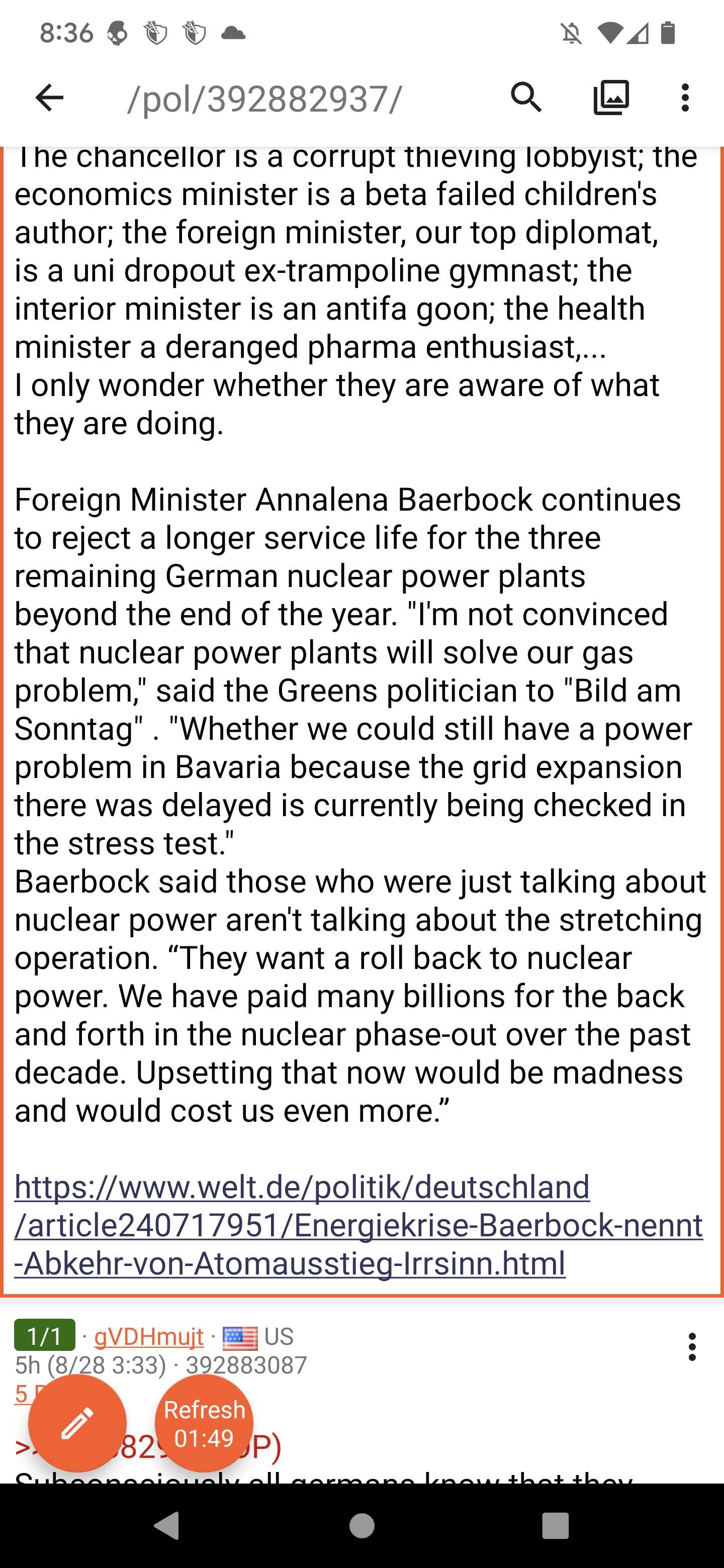This screenshot has height=1568, width=724.
Task: Tap the system home button
Action: tap(361, 1526)
